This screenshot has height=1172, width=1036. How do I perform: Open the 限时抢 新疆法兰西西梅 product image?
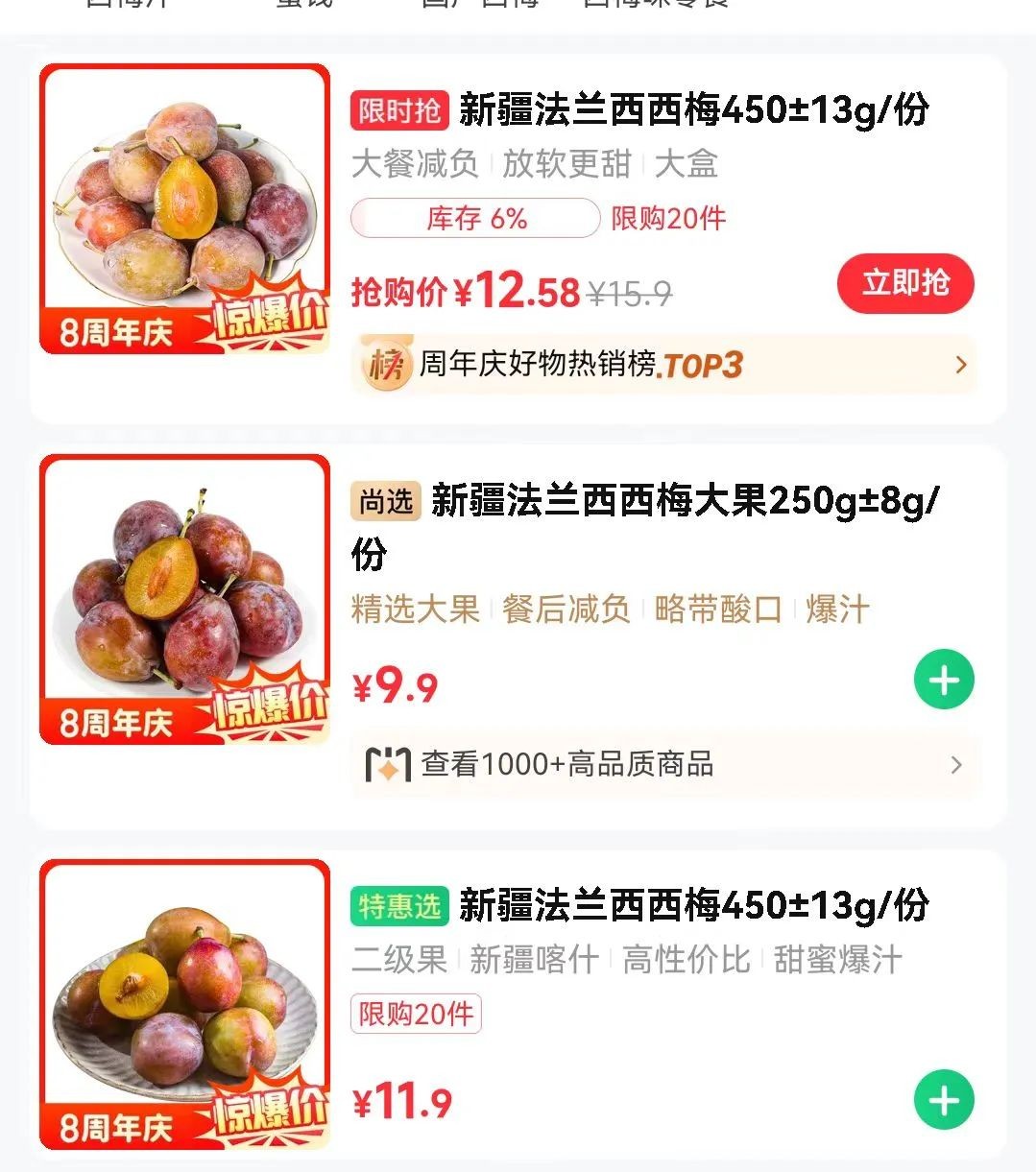click(184, 209)
